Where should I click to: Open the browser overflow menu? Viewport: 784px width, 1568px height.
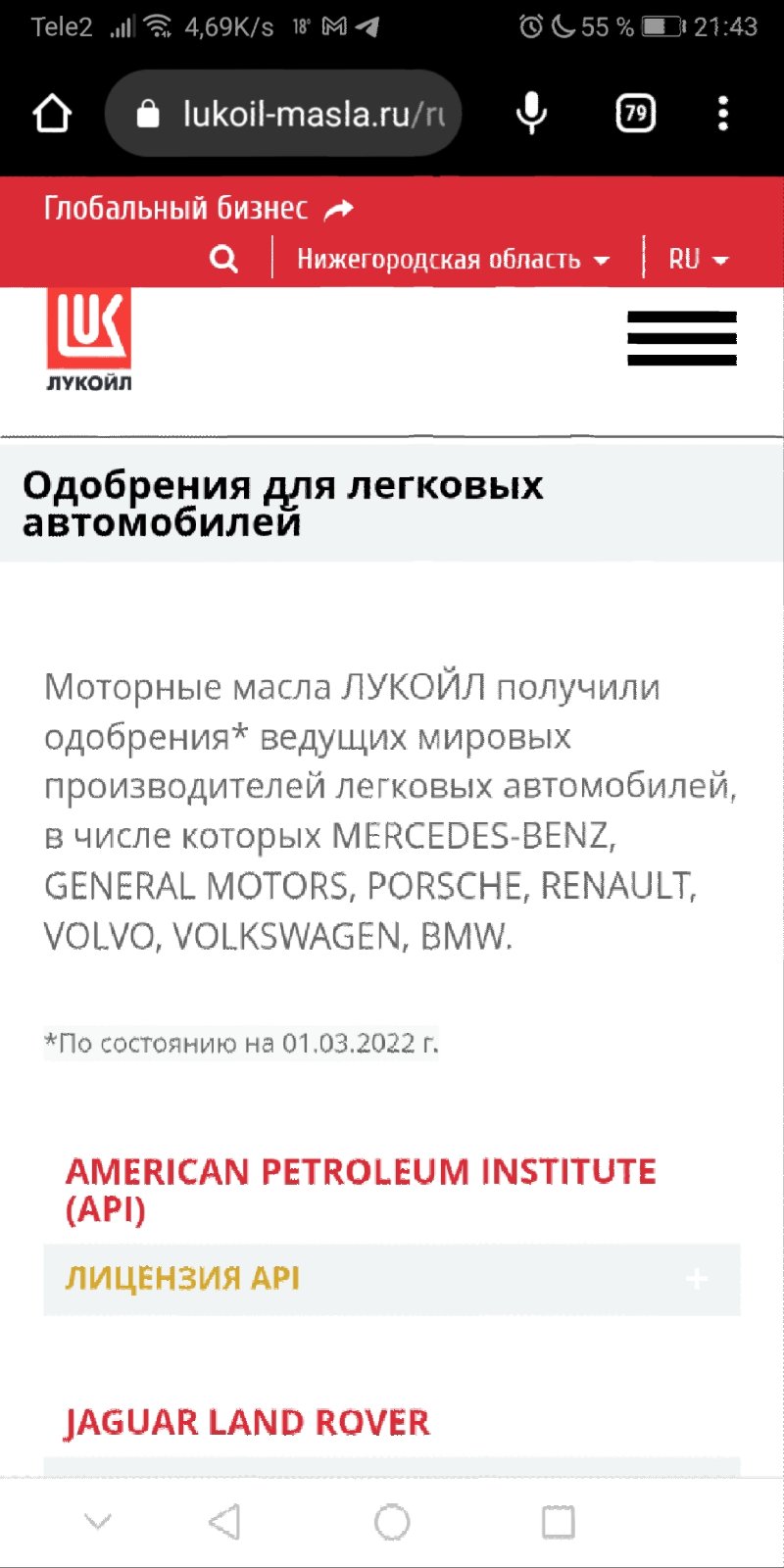click(x=723, y=114)
